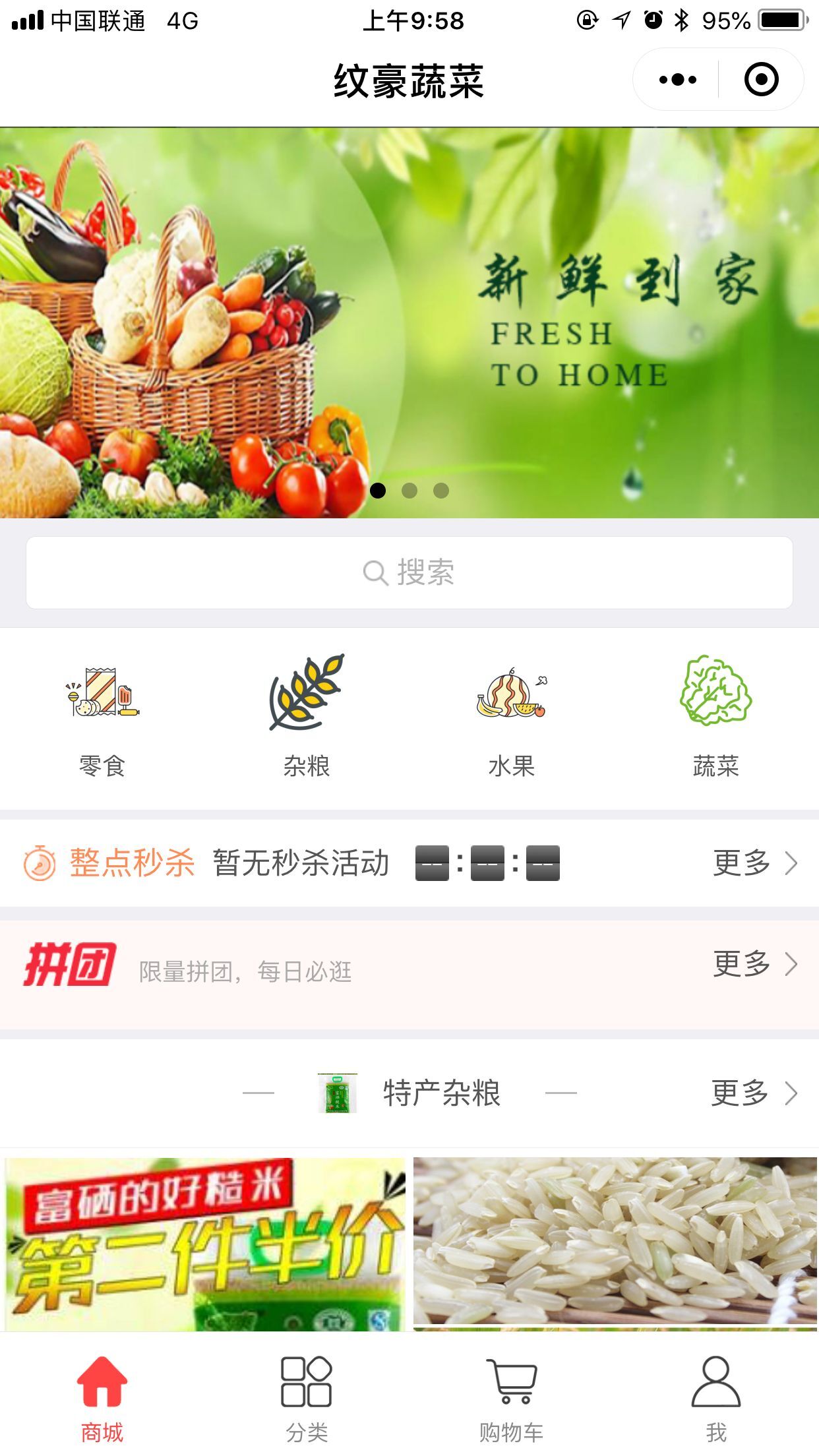Open the 新鲜到家 banner
Image resolution: width=819 pixels, height=1456 pixels.
coord(409,322)
